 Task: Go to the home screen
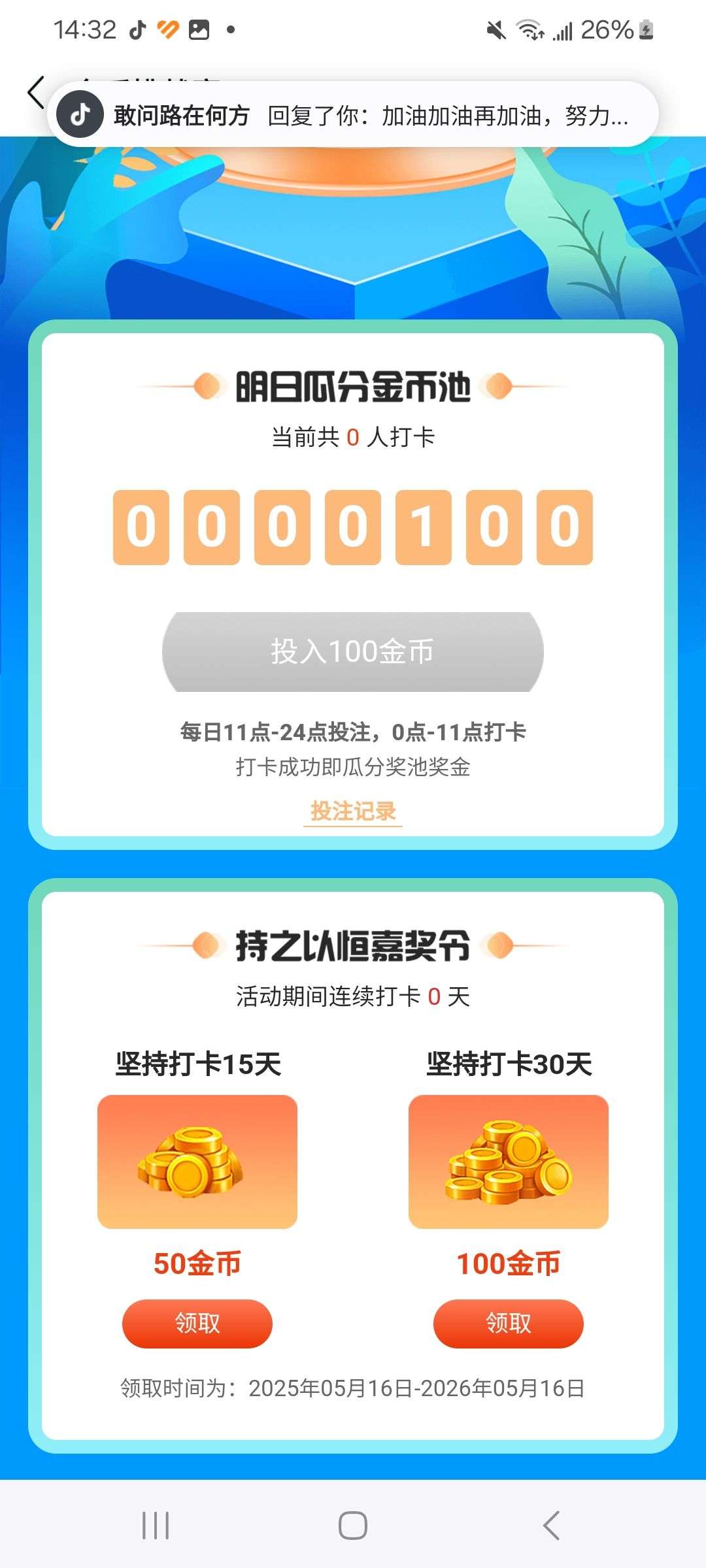click(353, 1526)
